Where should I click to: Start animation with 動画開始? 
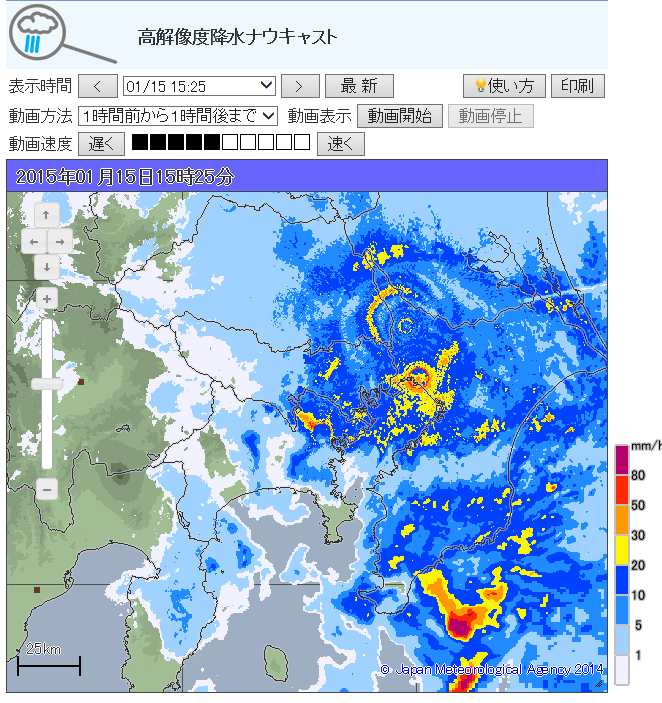[x=399, y=115]
